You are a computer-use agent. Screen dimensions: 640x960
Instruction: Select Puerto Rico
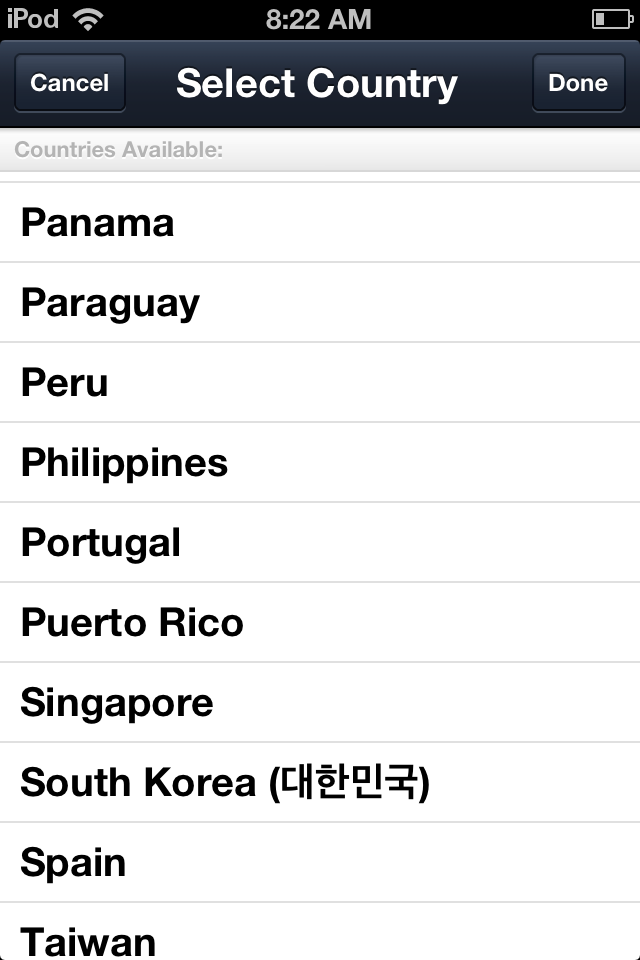[320, 622]
